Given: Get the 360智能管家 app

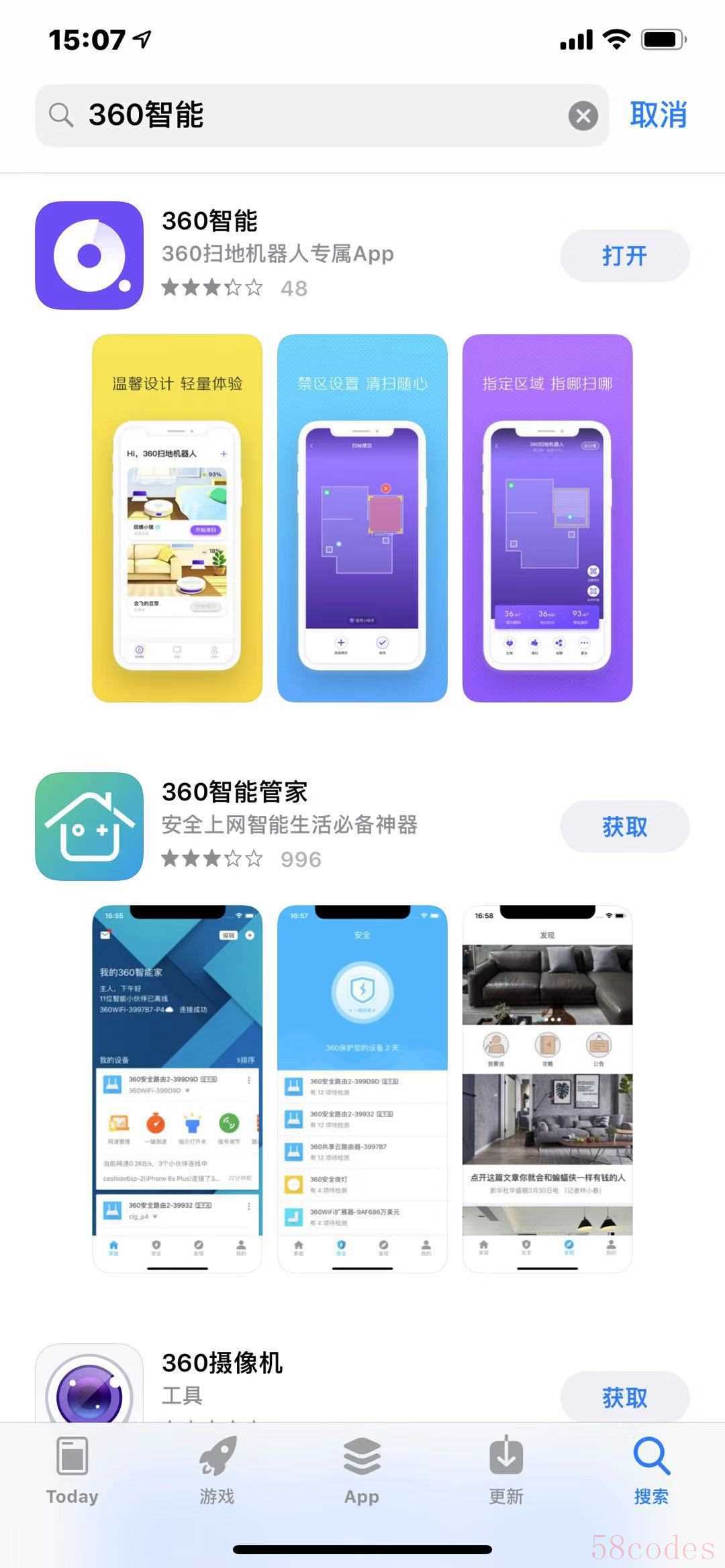Looking at the screenshot, I should (624, 827).
